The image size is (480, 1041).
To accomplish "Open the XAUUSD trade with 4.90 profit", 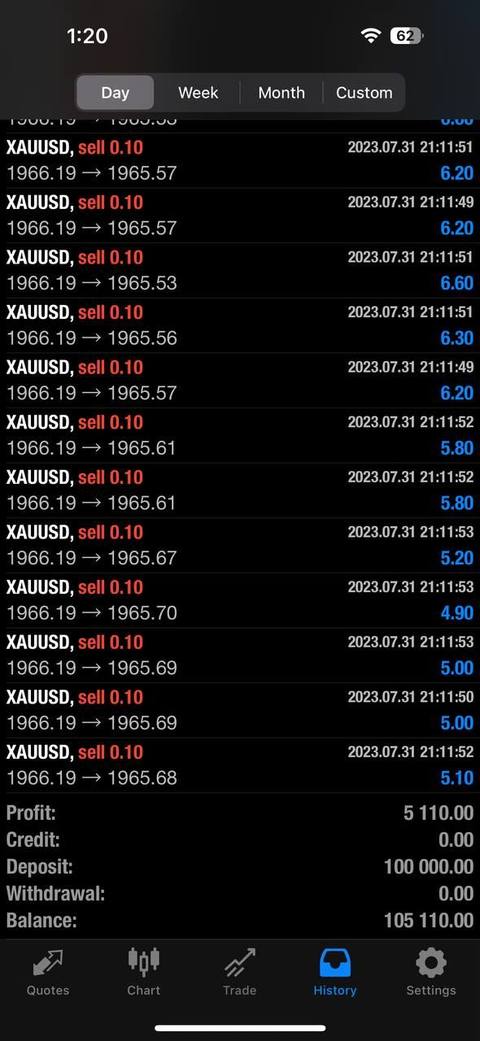I will [240, 600].
